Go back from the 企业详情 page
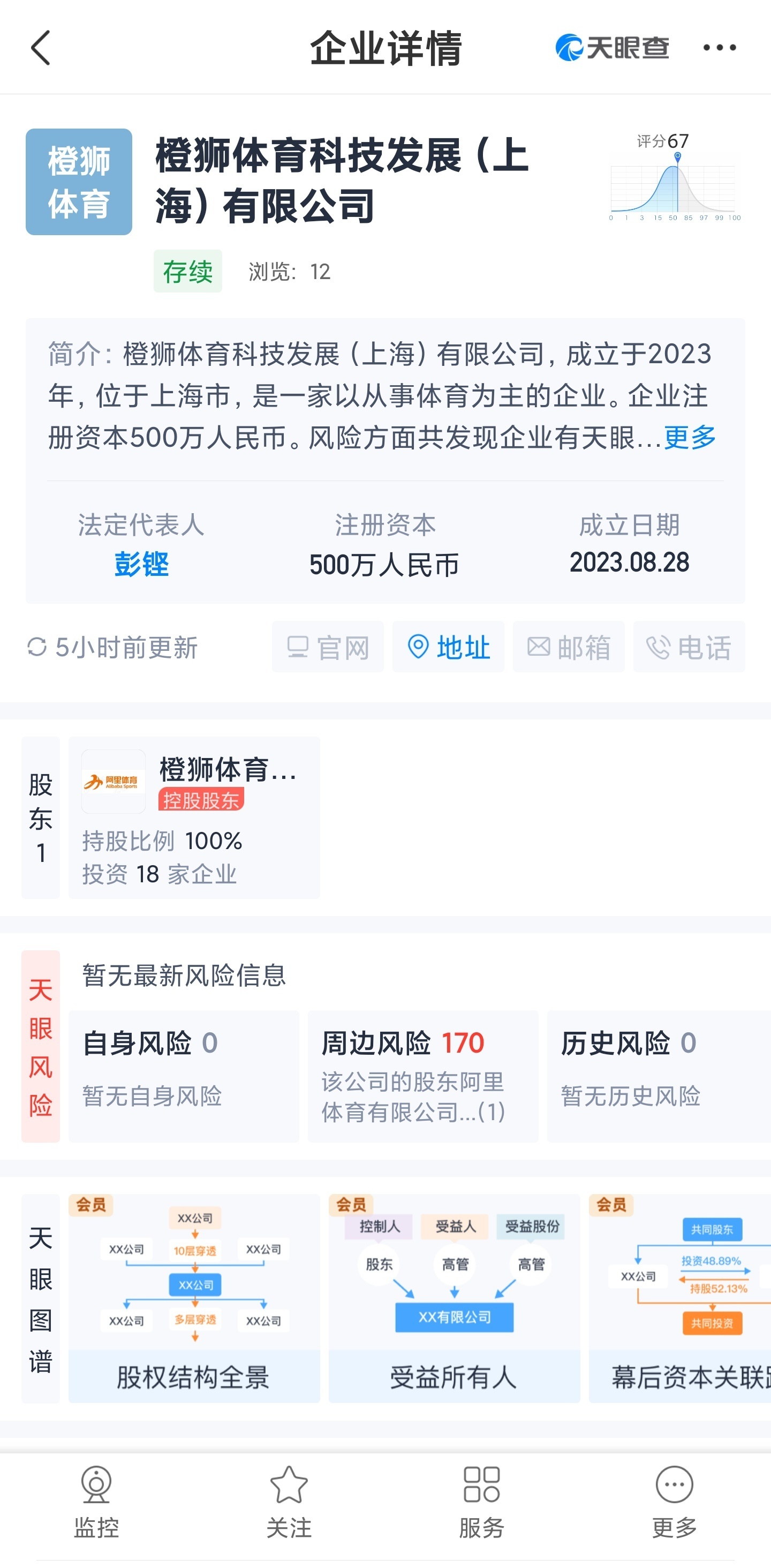 click(x=40, y=48)
